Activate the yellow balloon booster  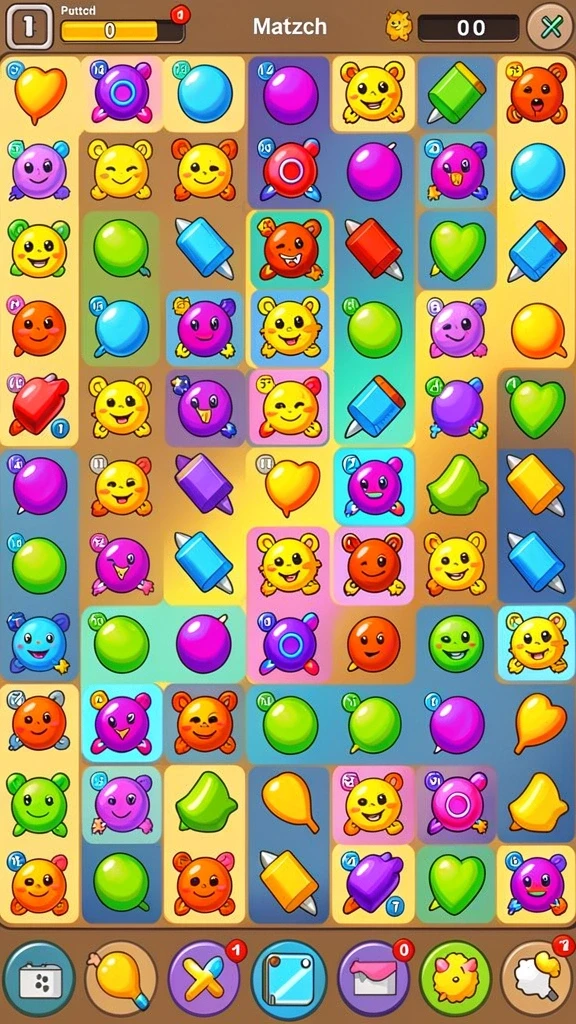(x=121, y=978)
